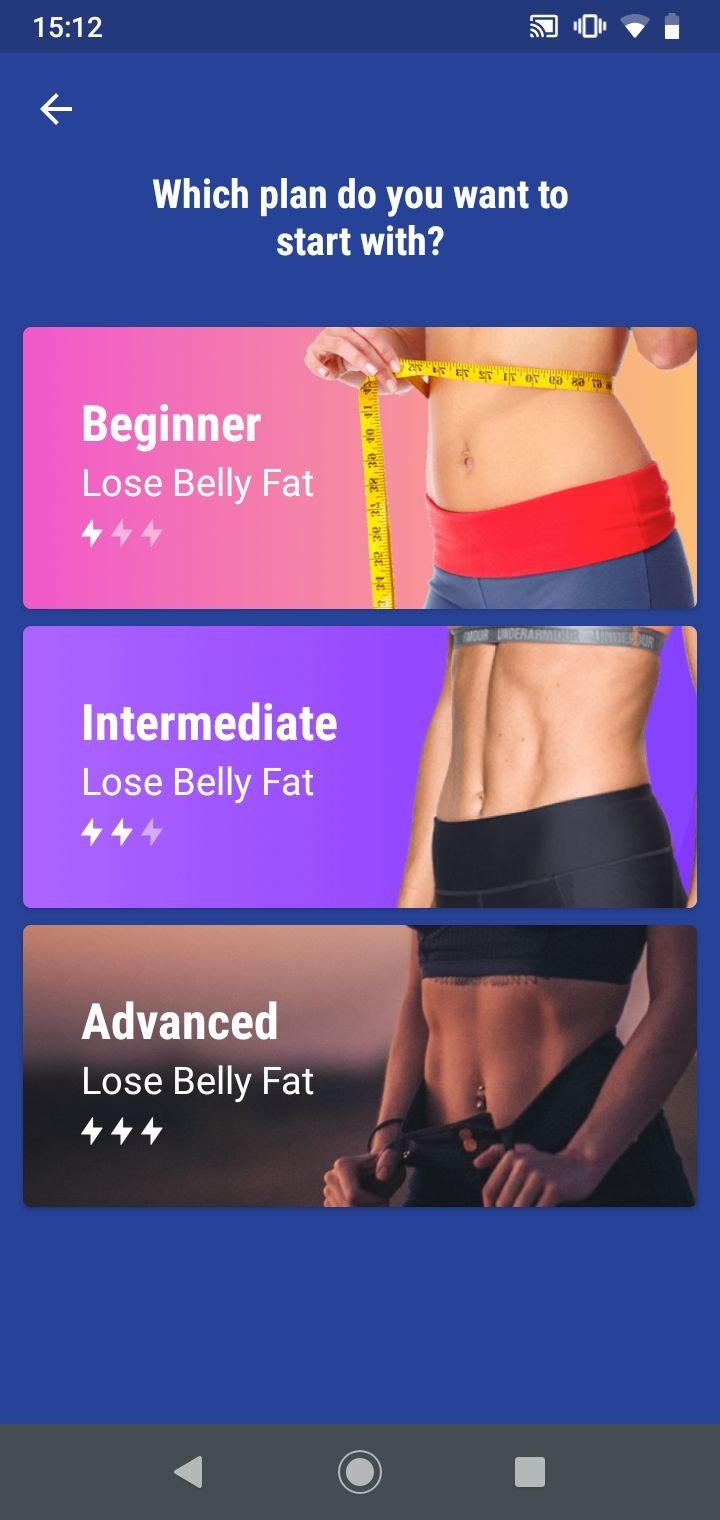
Task: Select the Beginner Lose Belly Fat plan
Action: (360, 467)
